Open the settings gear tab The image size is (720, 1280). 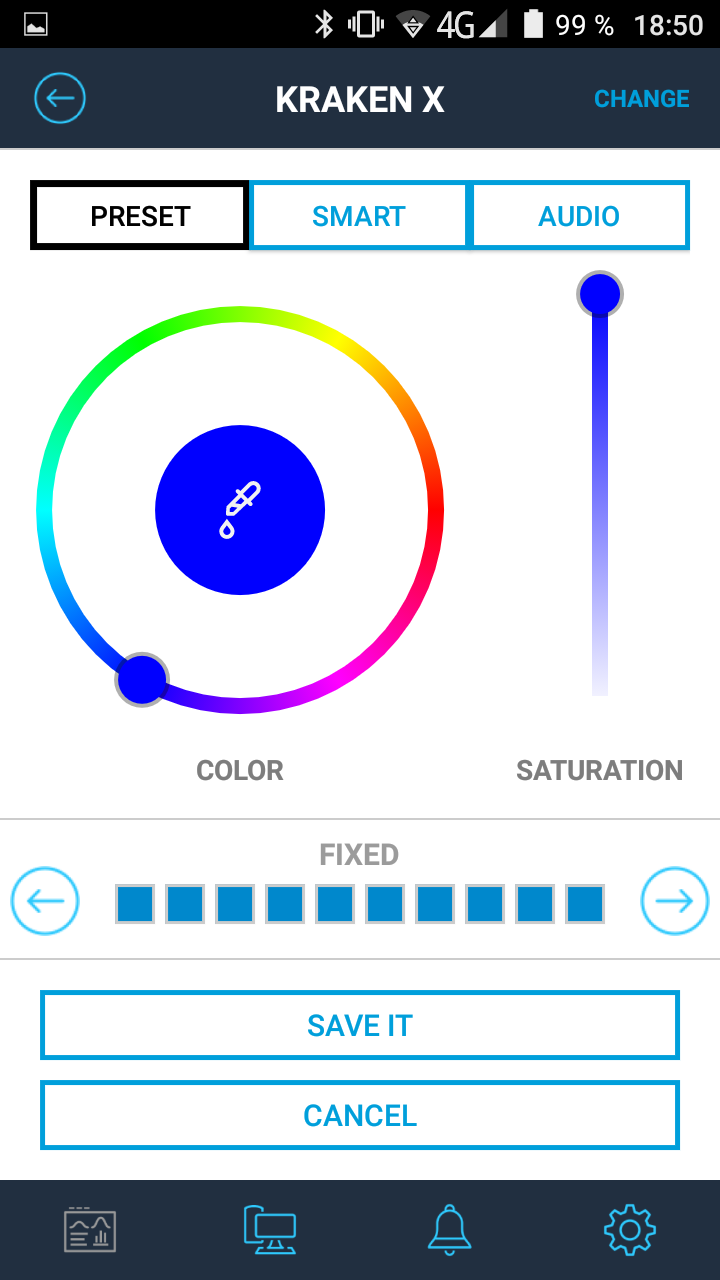pos(630,1230)
